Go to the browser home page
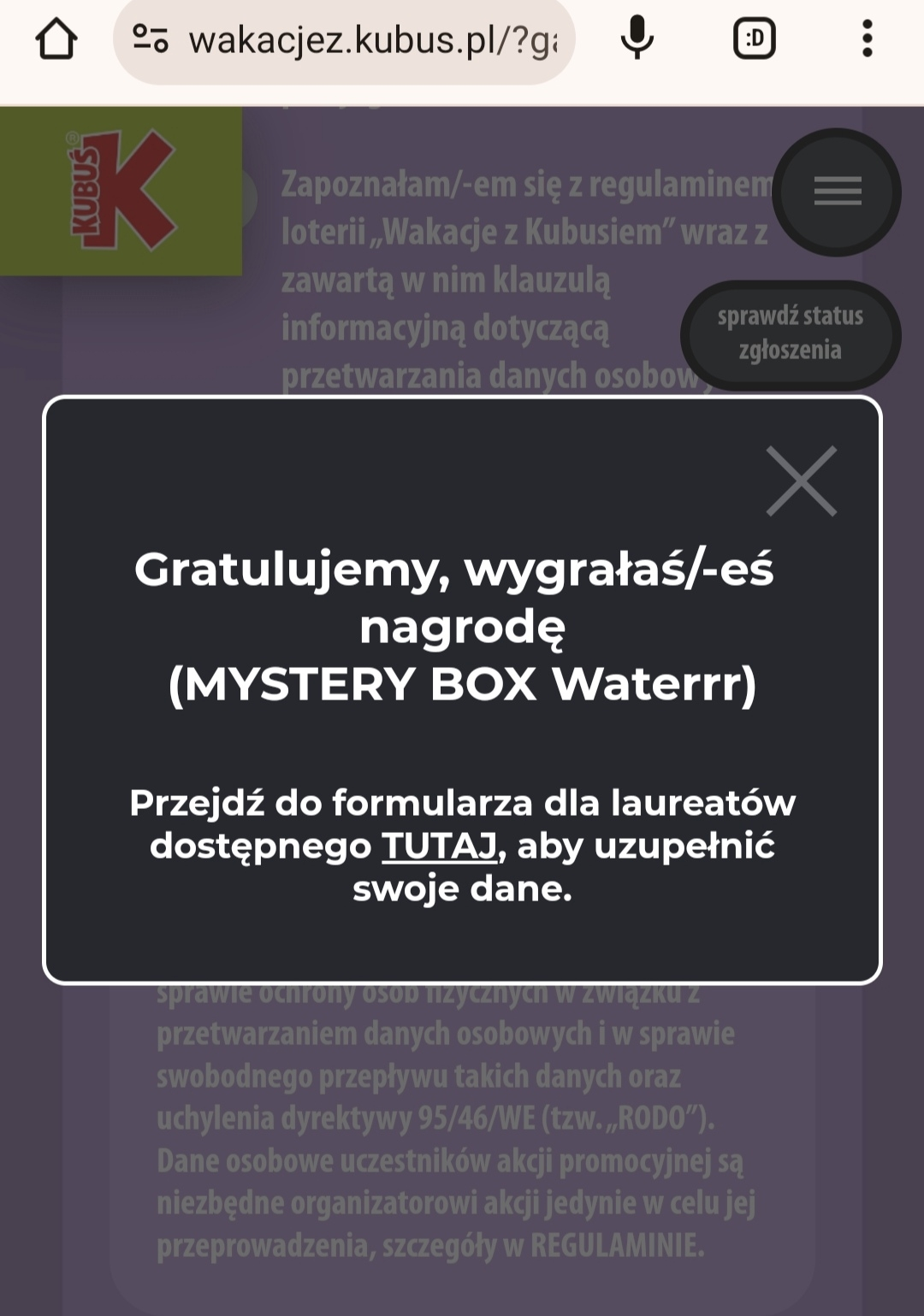This screenshot has height=1316, width=924. [x=56, y=38]
